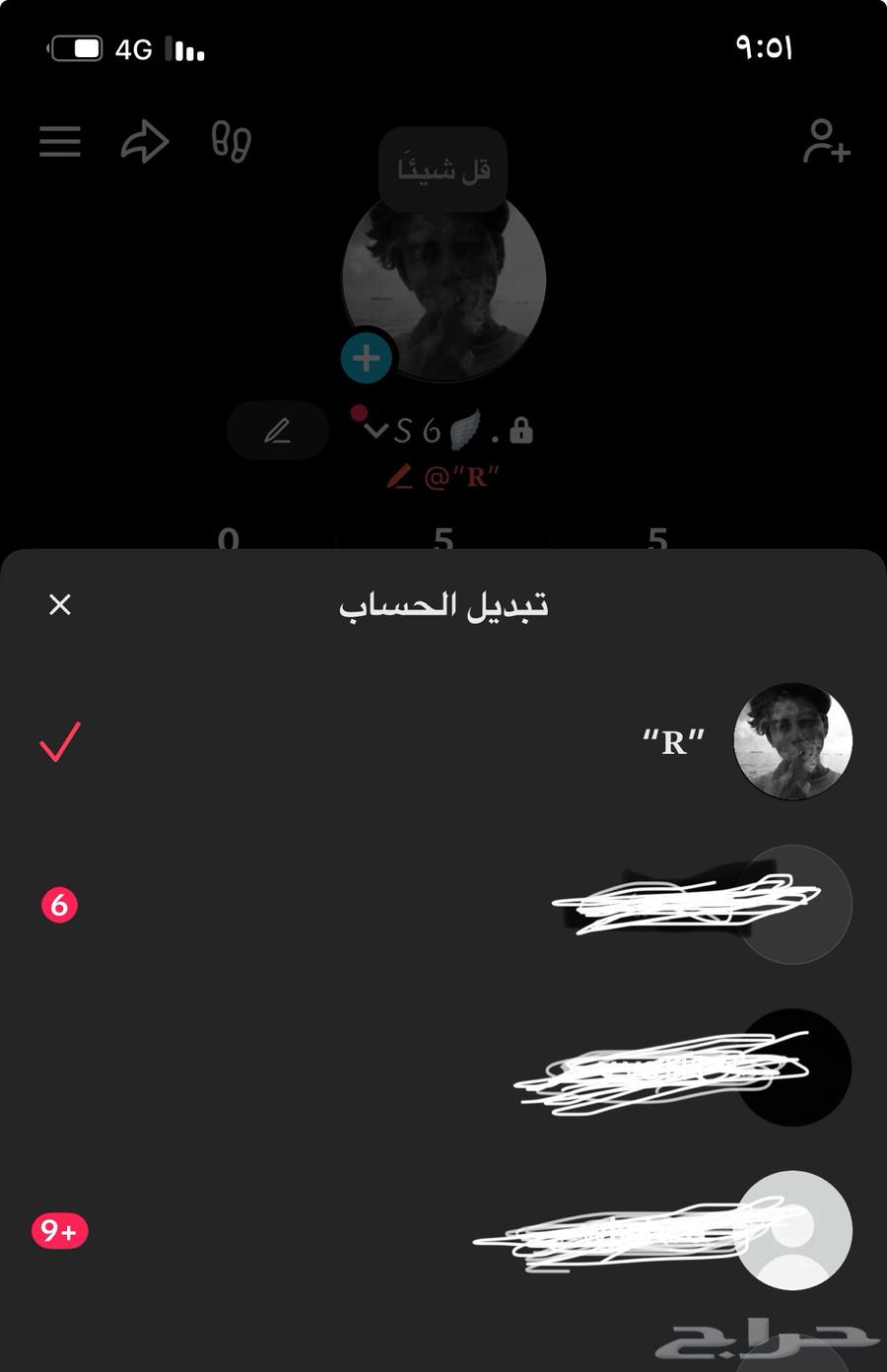
Task: Open profile view history footprints icon
Action: 230,142
